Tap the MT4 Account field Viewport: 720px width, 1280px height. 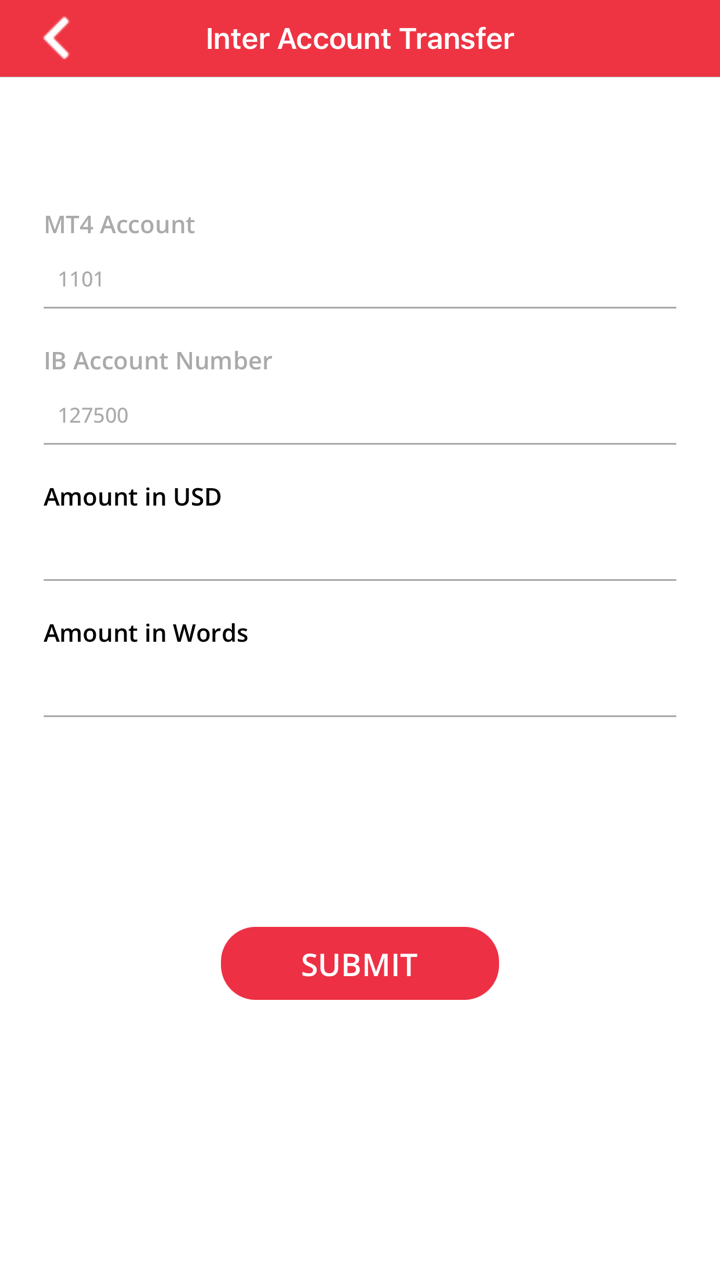point(359,279)
